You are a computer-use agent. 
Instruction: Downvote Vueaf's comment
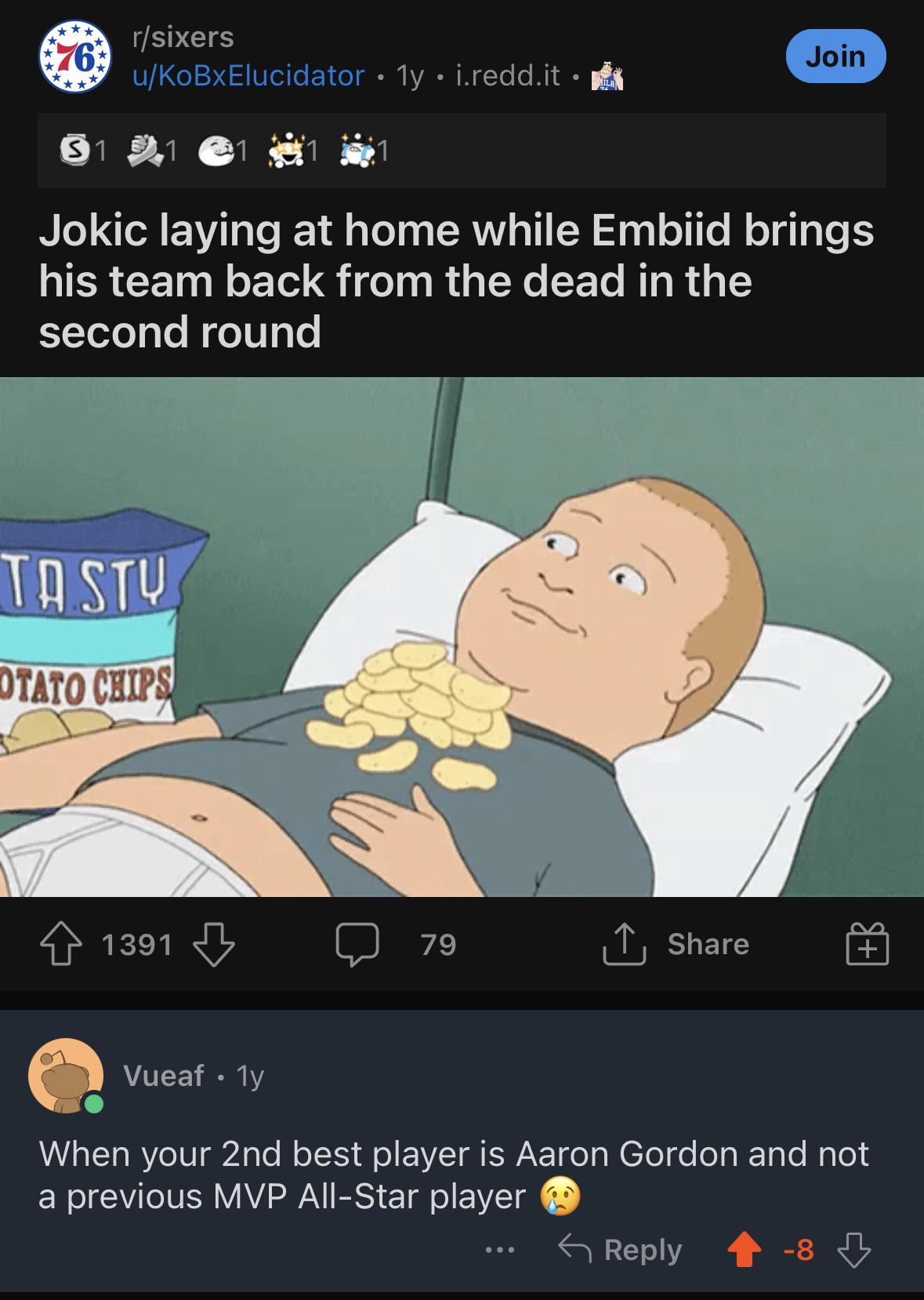coord(853,1251)
